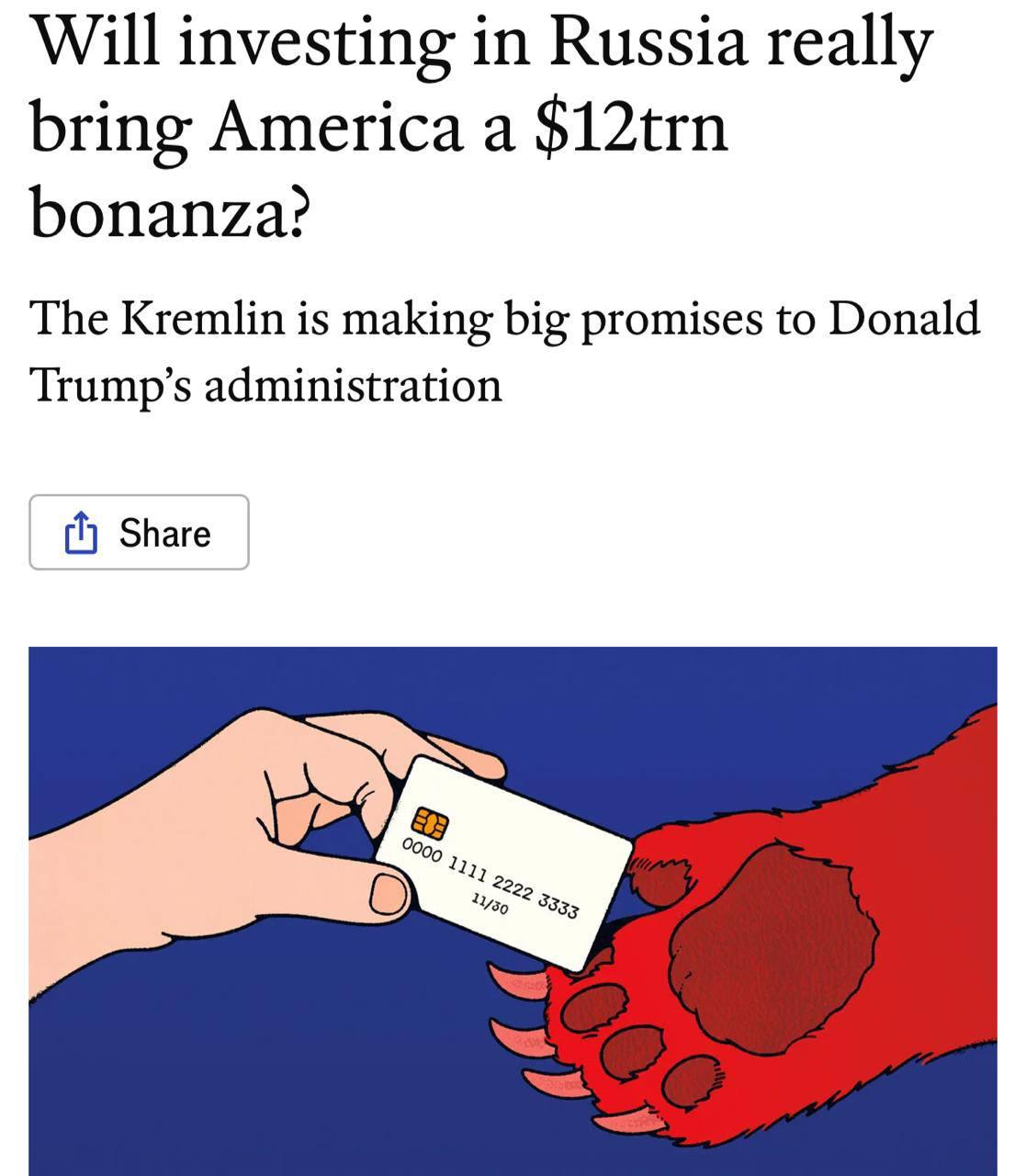Open the Share options
This screenshot has width=1026, height=1176.
point(138,531)
